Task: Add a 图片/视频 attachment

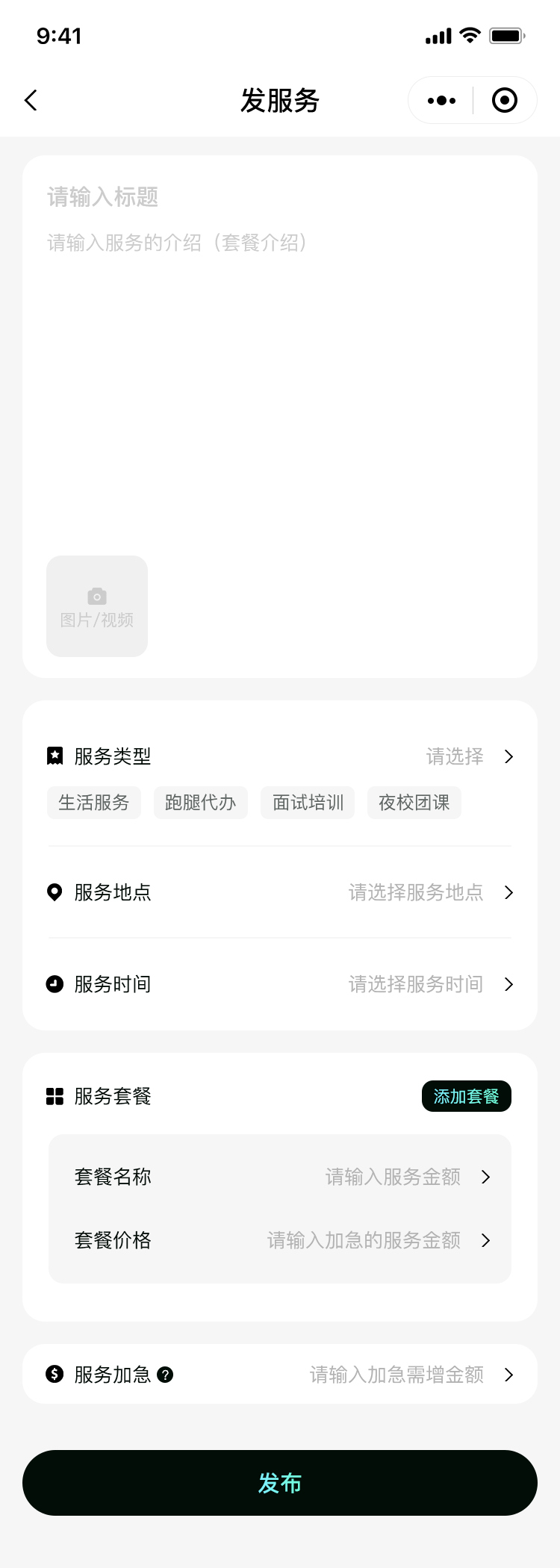Action: 97,606
